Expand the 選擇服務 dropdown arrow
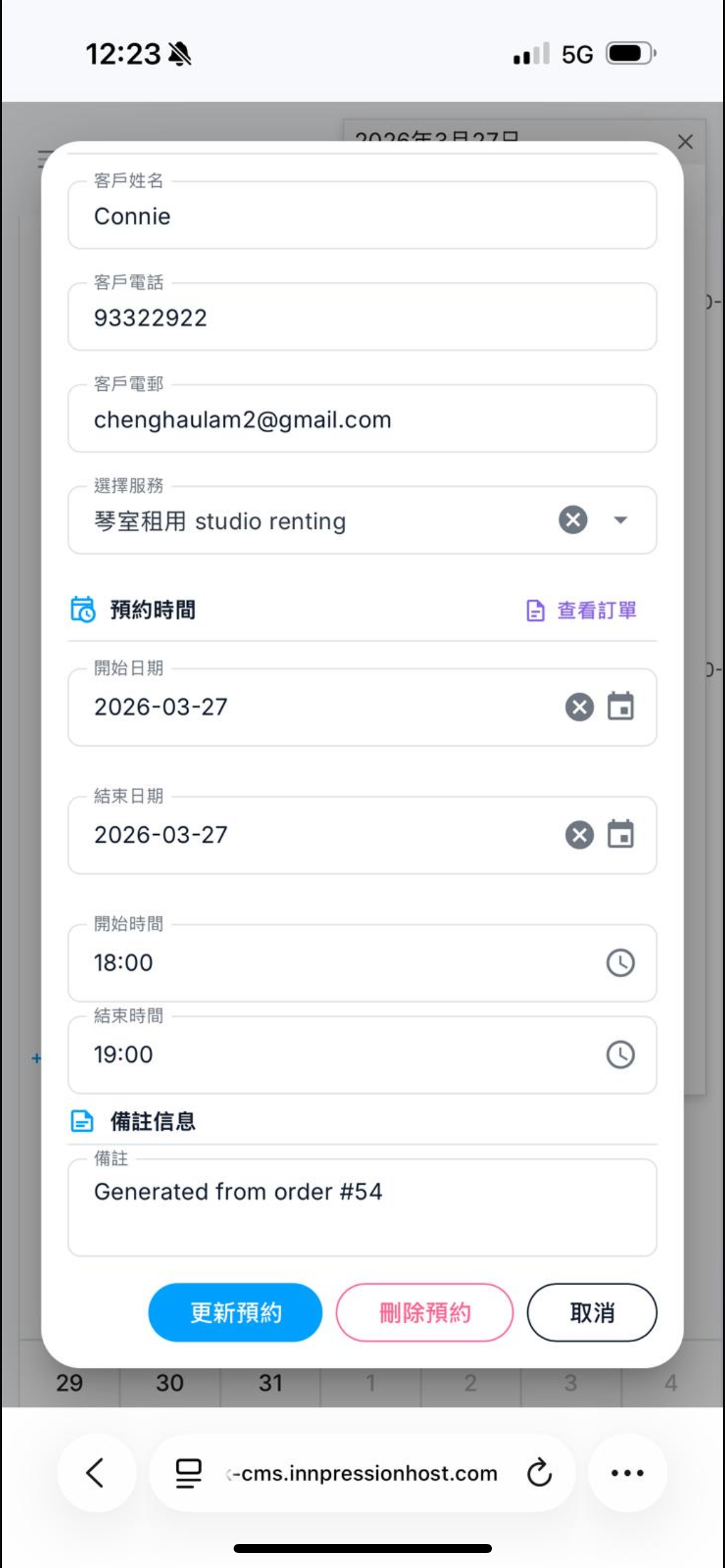 coord(620,520)
